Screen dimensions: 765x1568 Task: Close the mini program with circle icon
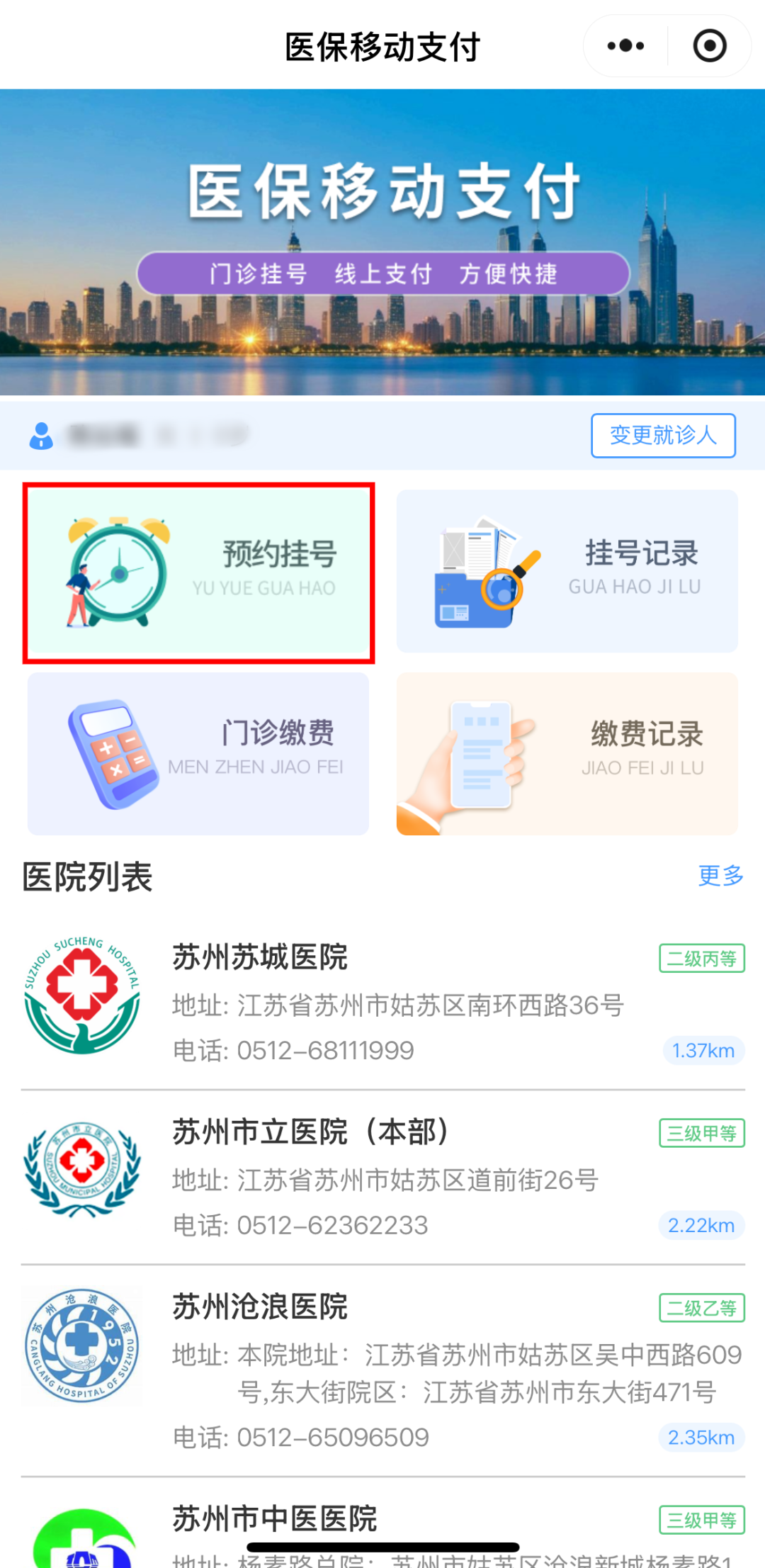709,47
